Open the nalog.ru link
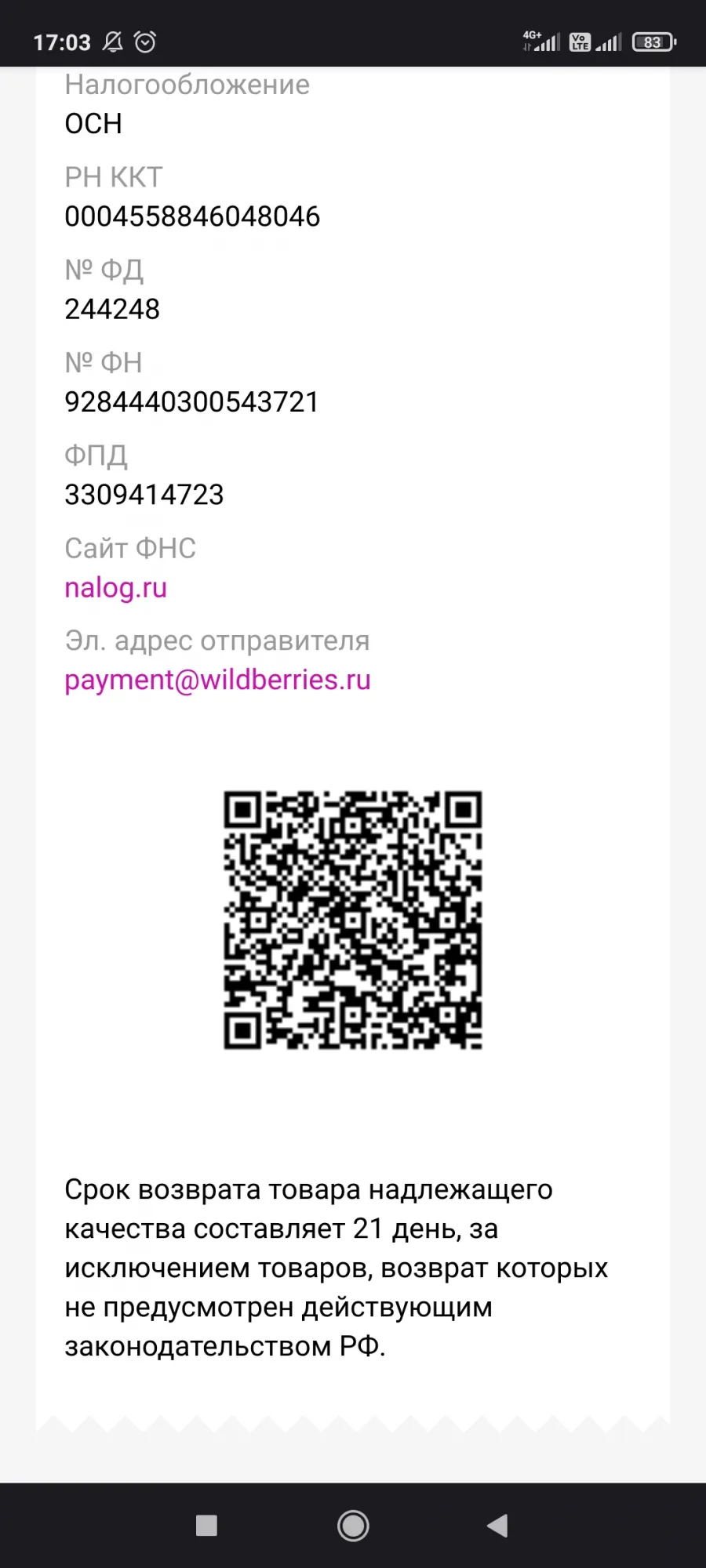This screenshot has height=1568, width=706. click(116, 588)
